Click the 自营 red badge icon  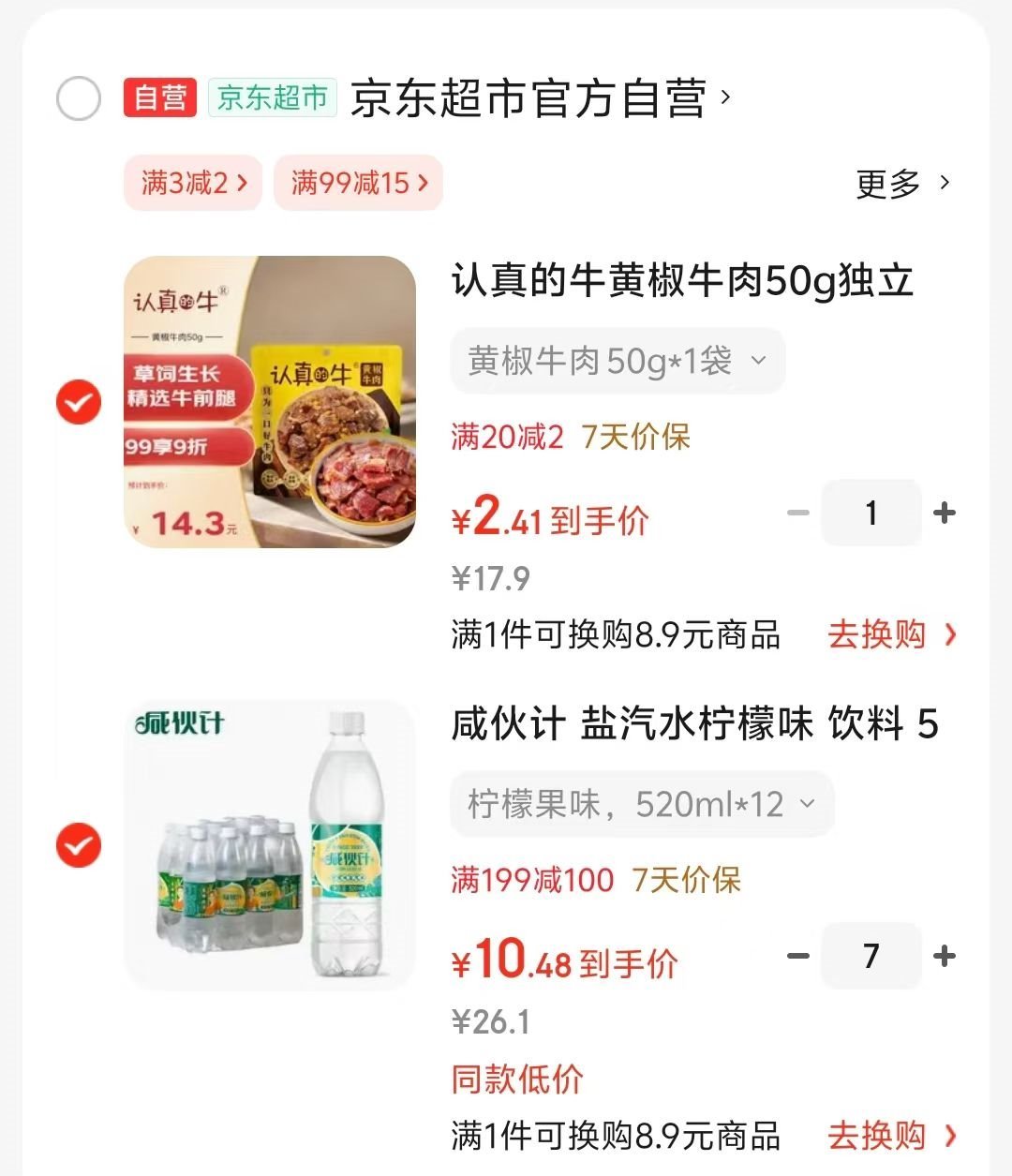click(159, 97)
